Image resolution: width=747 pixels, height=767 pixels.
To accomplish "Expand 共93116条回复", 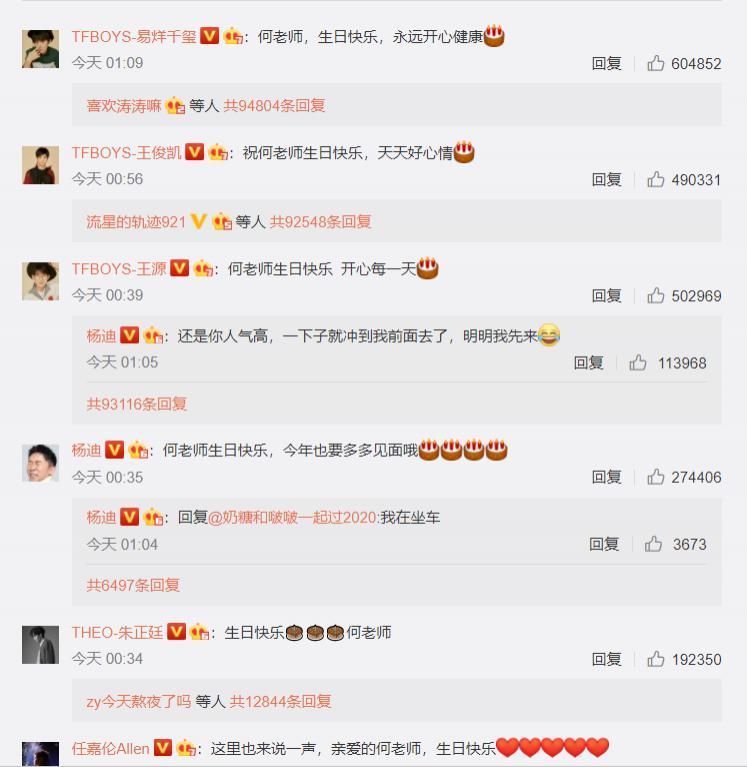I will (136, 404).
